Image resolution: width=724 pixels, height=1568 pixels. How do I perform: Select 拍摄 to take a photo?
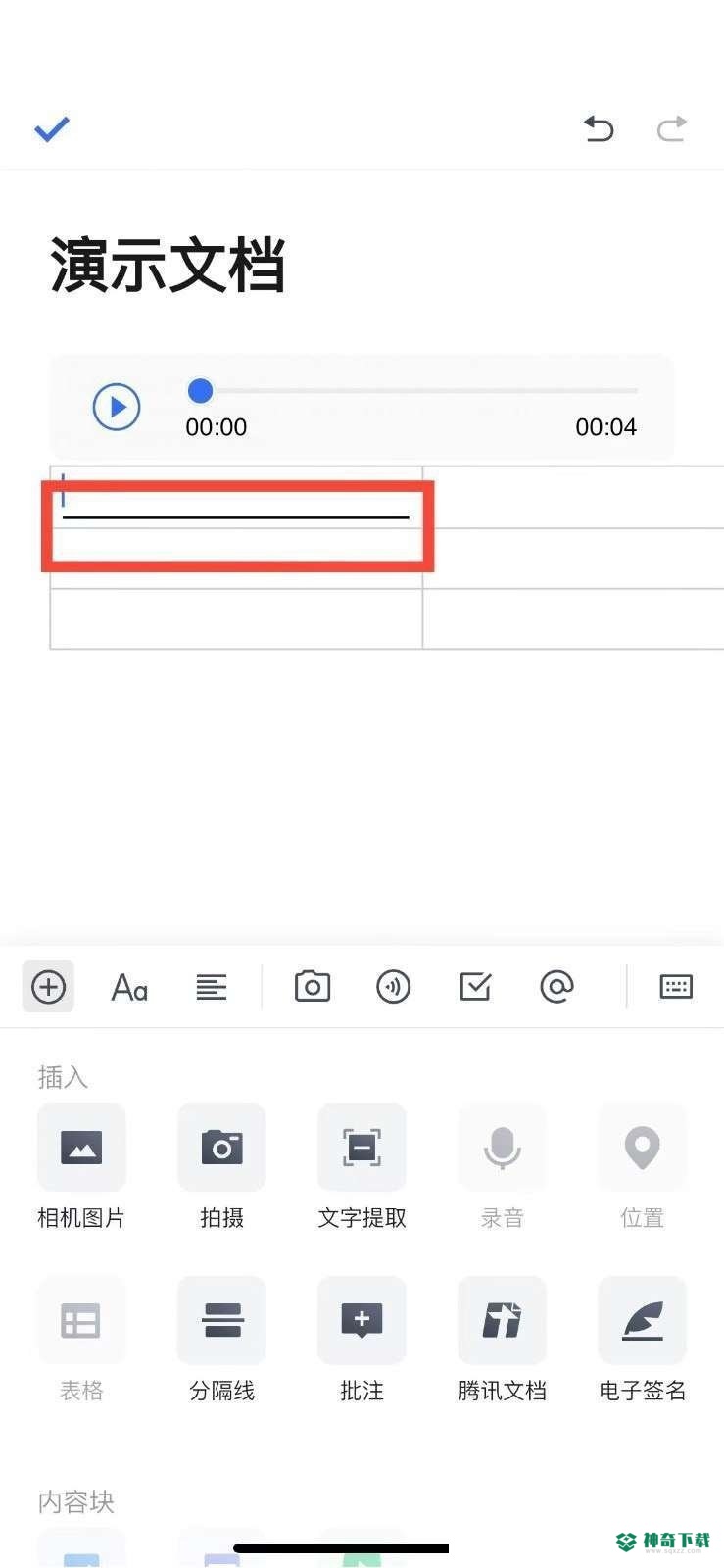221,1166
